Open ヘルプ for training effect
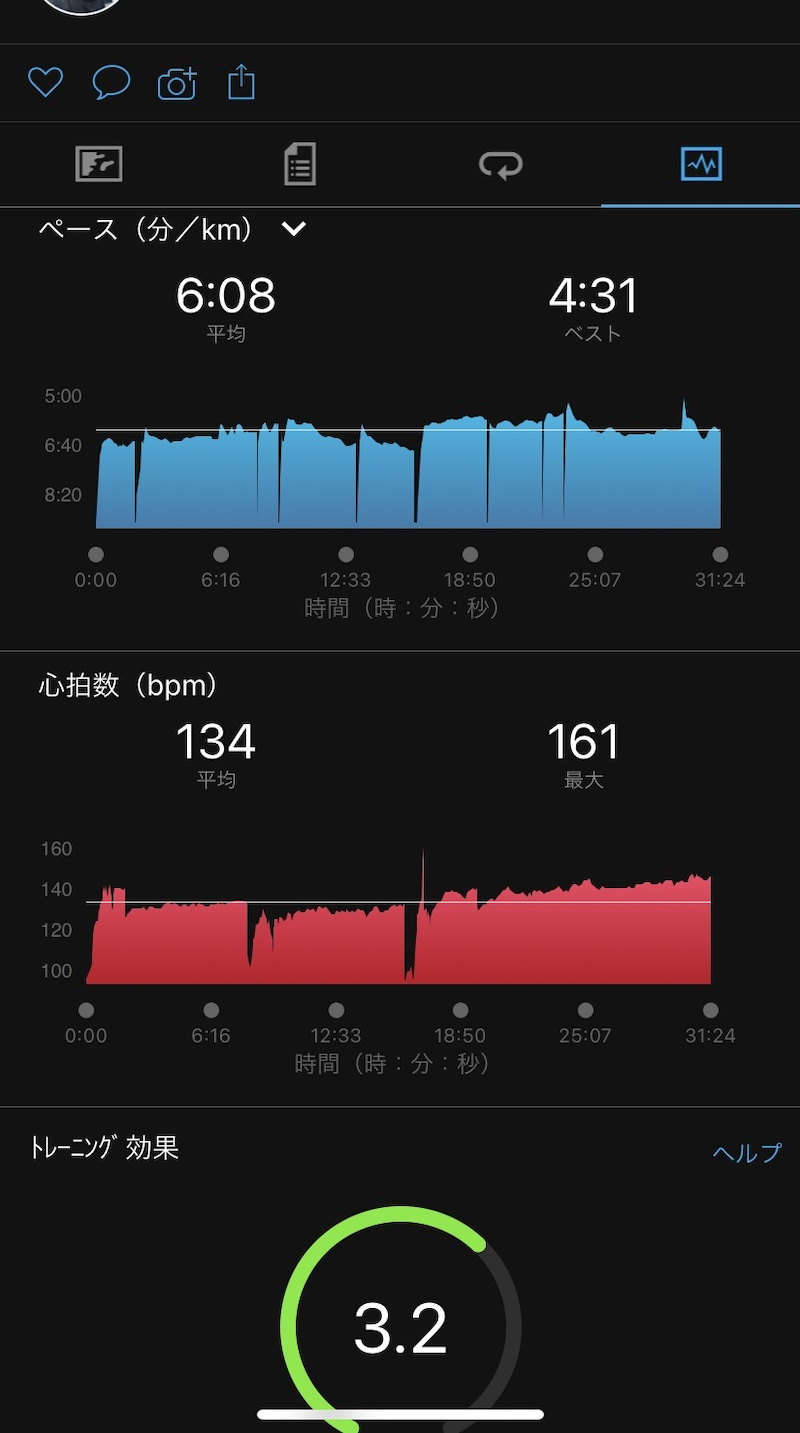800x1433 pixels. coord(746,1152)
